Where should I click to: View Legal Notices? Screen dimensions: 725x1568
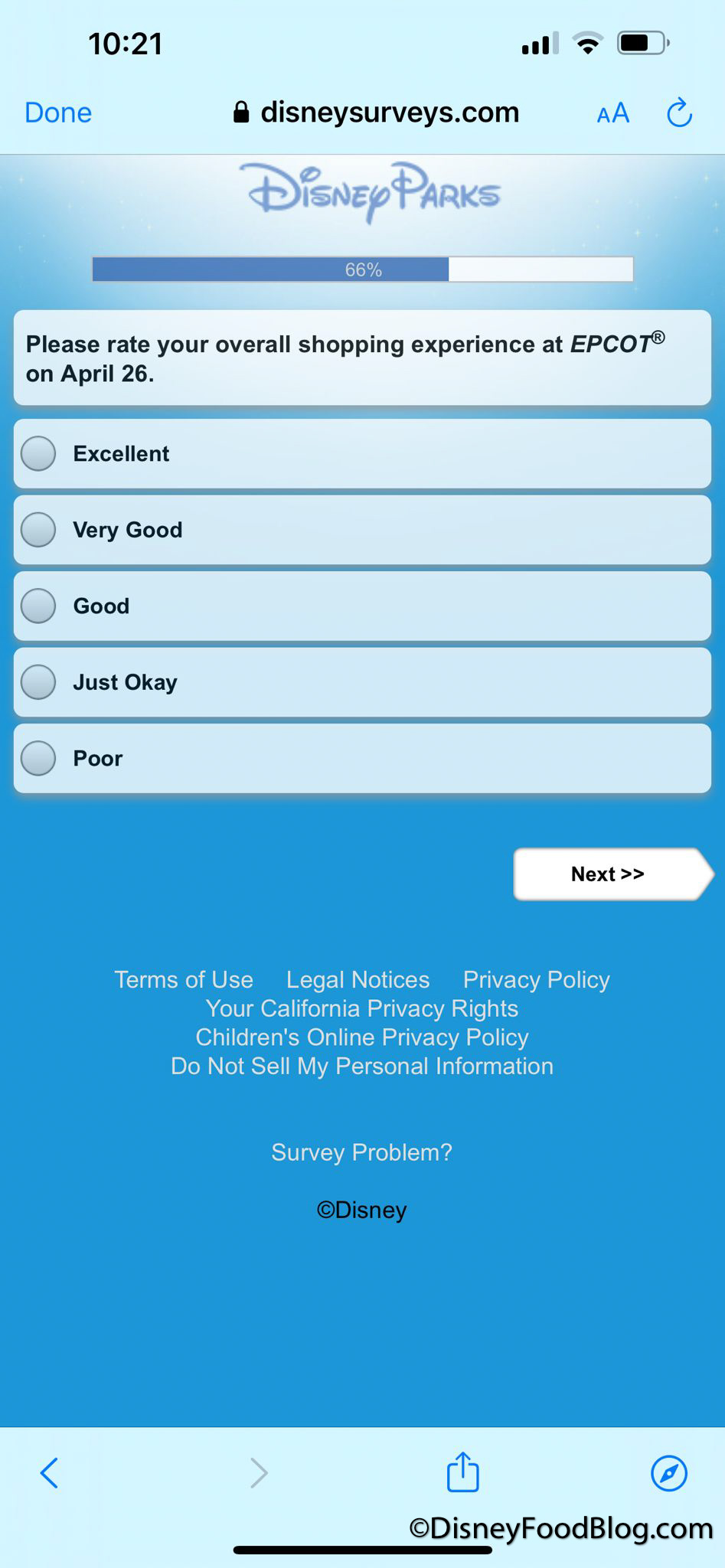[358, 979]
